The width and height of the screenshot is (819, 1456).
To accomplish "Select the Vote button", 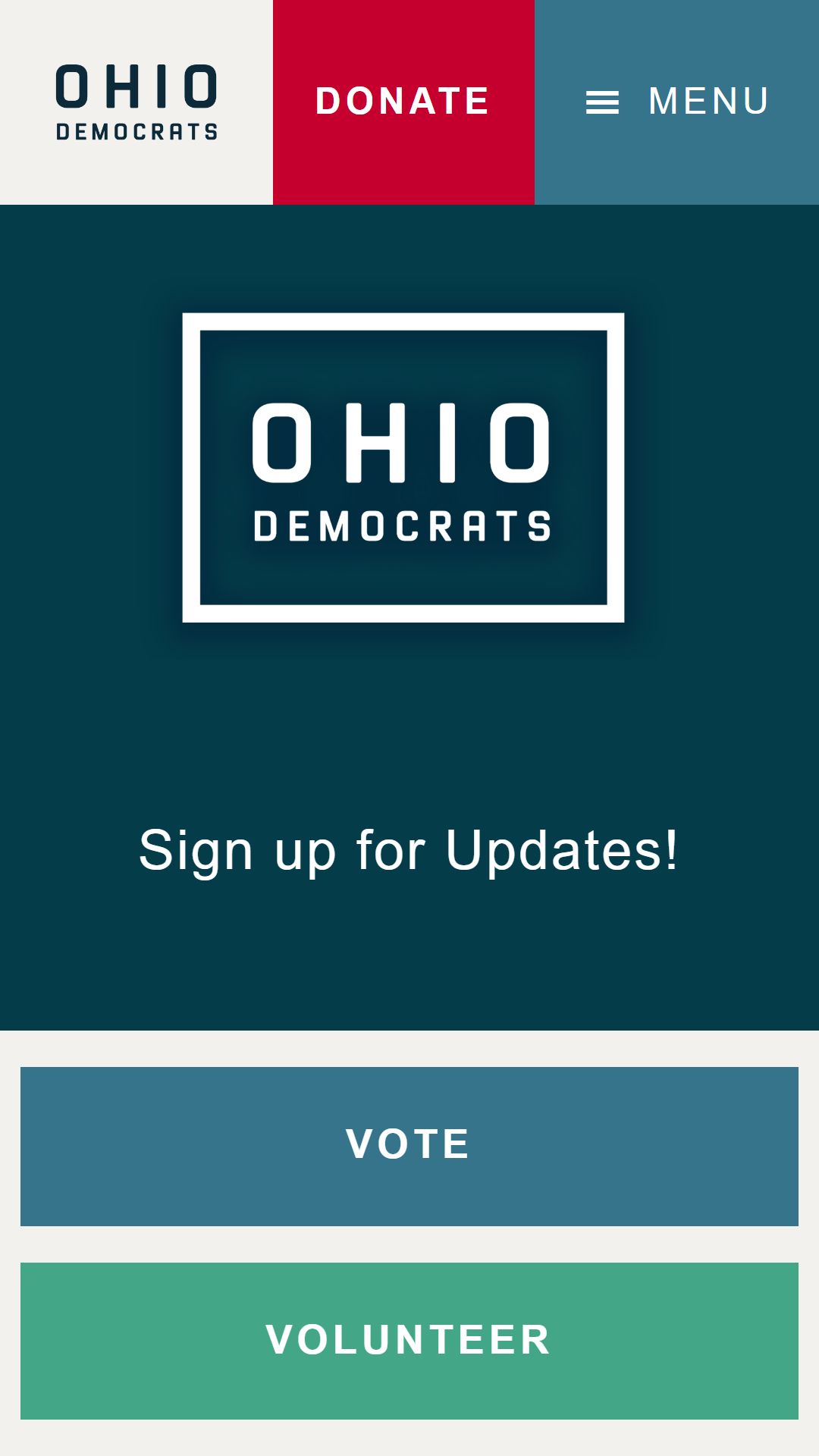I will click(409, 1146).
